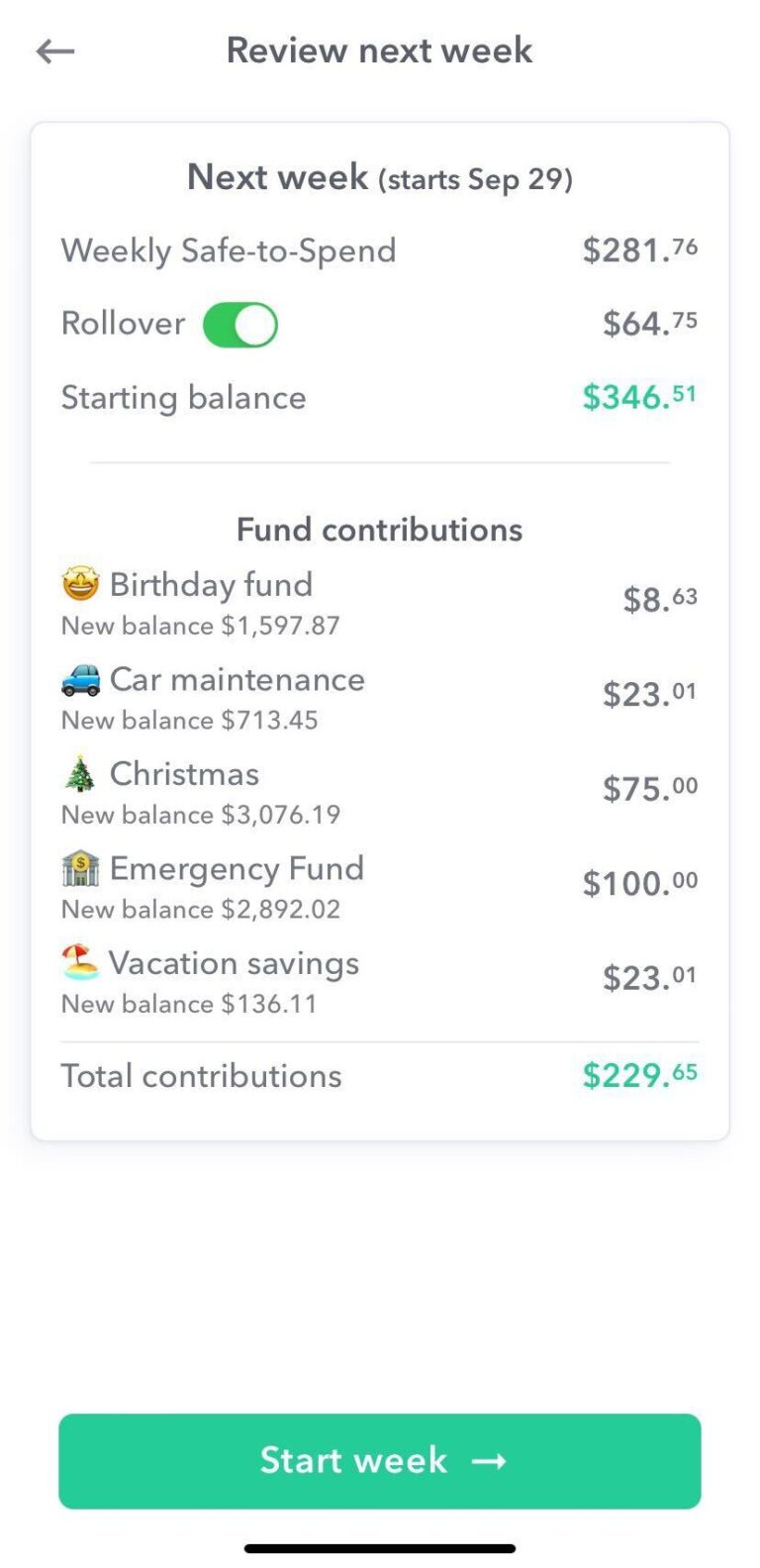Viewport: 760px width, 1568px height.
Task: Open the Birthday fund via its star emoji
Action: pos(81,583)
